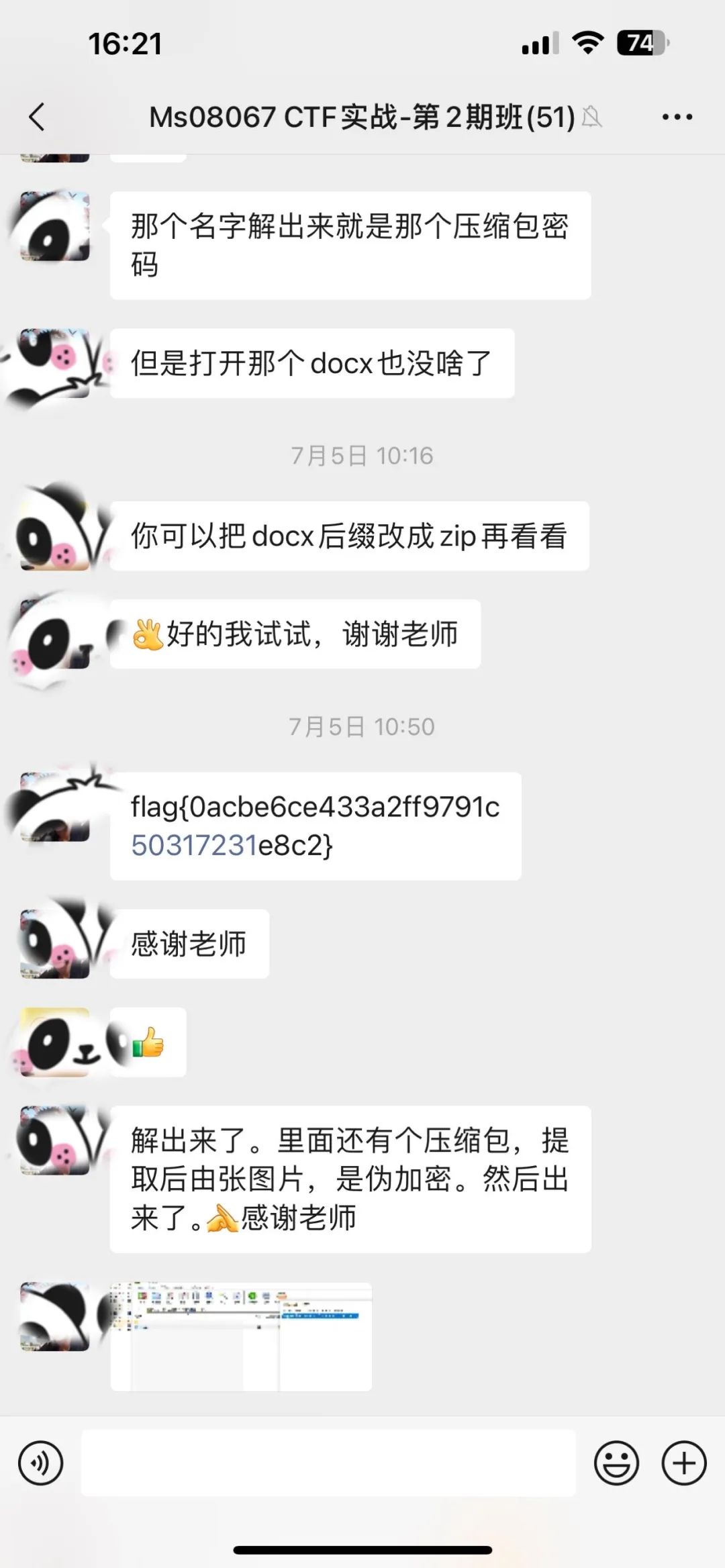Open avatar next to docx zip suggestion
This screenshot has width=725, height=1568.
tap(55, 536)
